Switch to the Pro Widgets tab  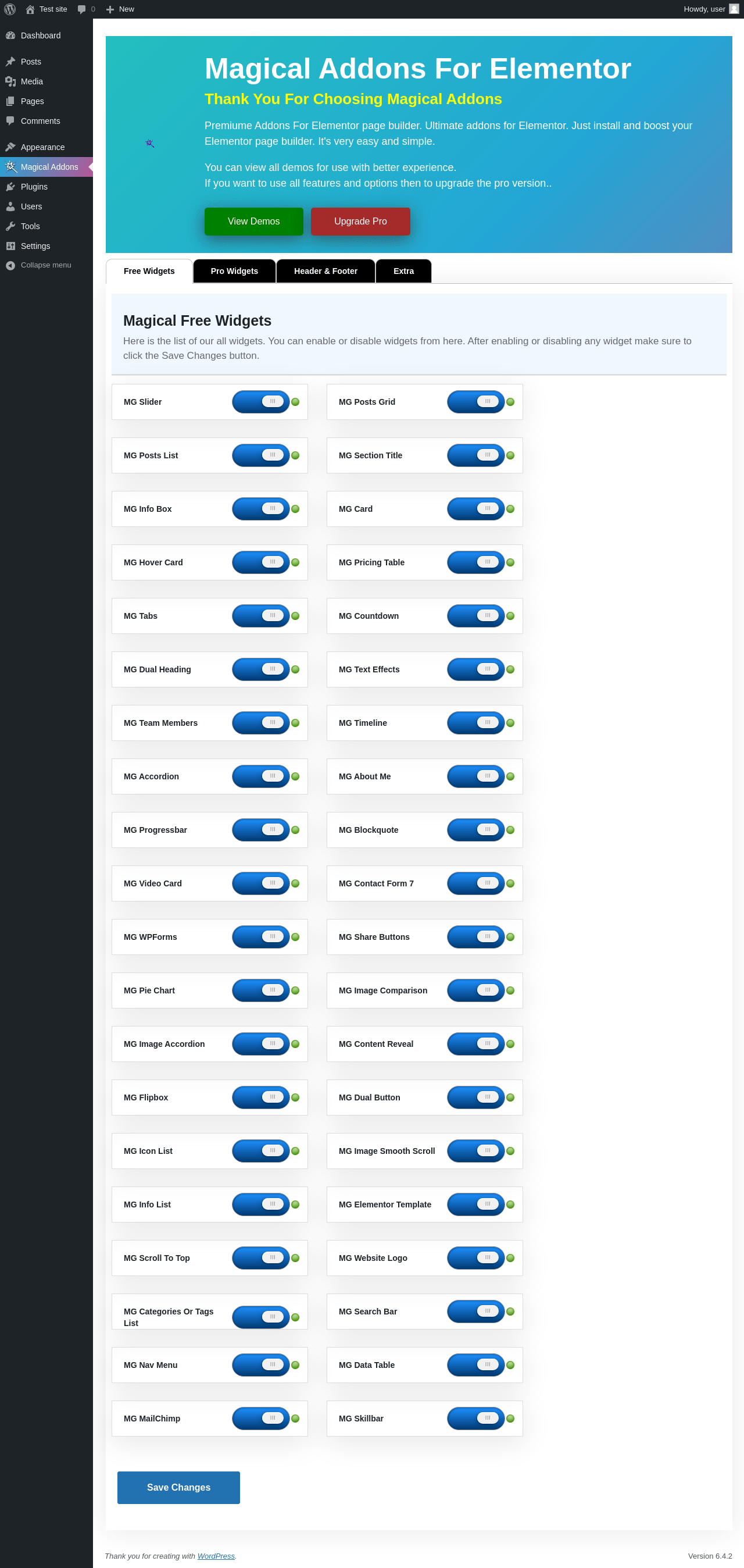click(234, 271)
